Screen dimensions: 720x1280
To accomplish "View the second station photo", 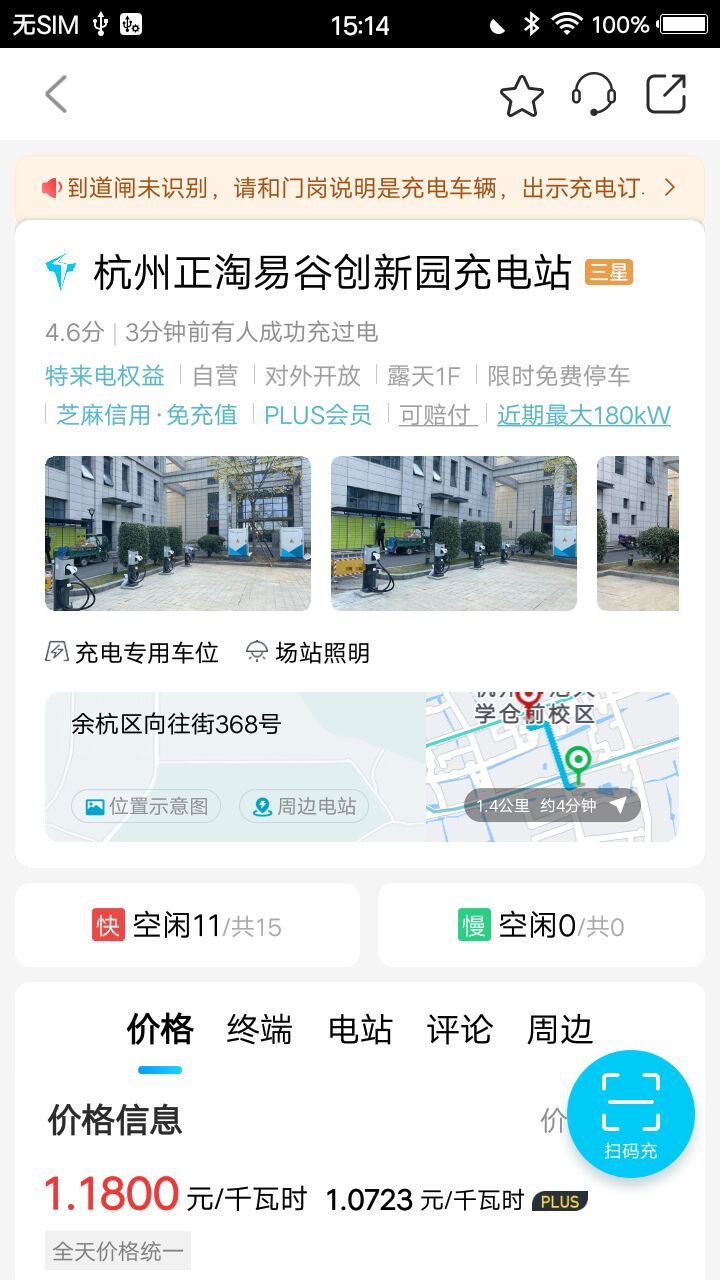I will [x=454, y=533].
